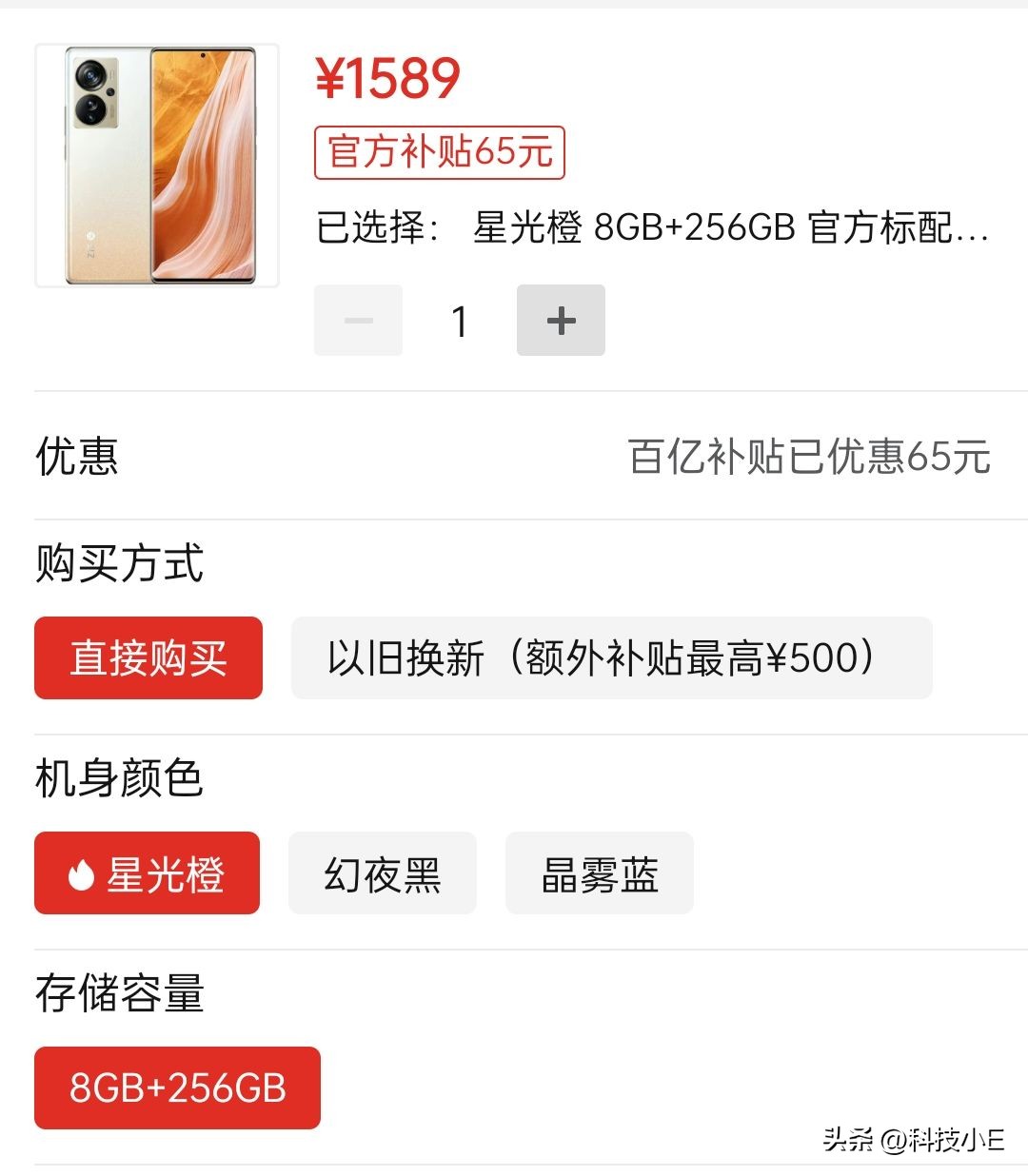Select the 幻夜黑 color option
This screenshot has height=1176, width=1028.
(x=382, y=872)
